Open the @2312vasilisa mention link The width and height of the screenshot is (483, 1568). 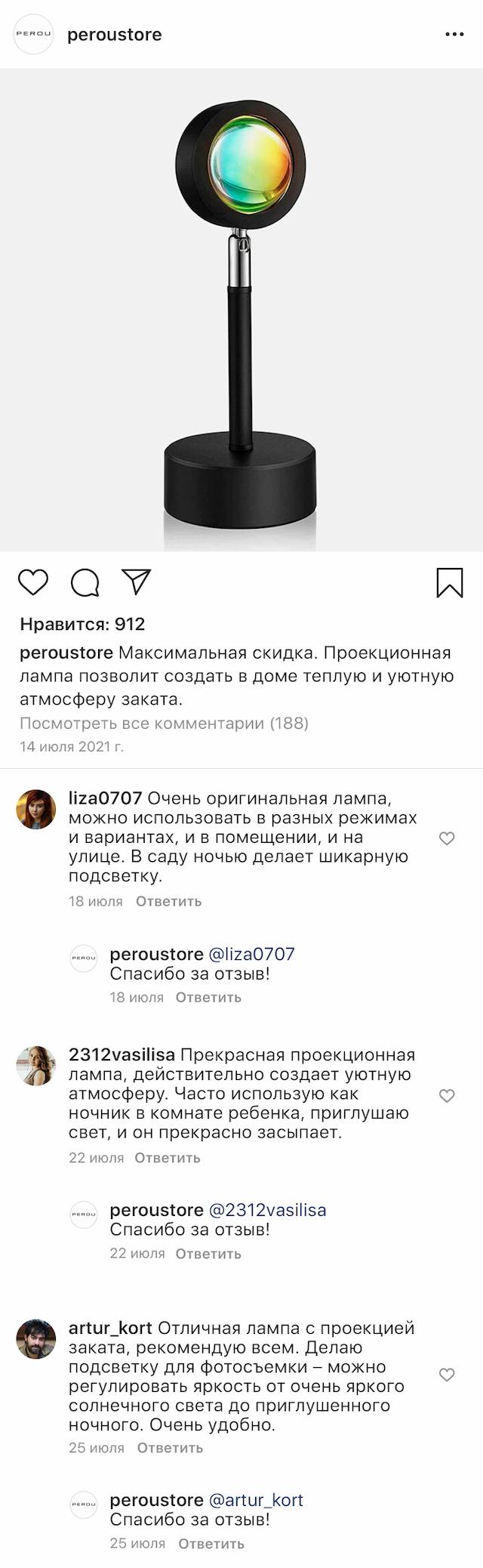[267, 1210]
